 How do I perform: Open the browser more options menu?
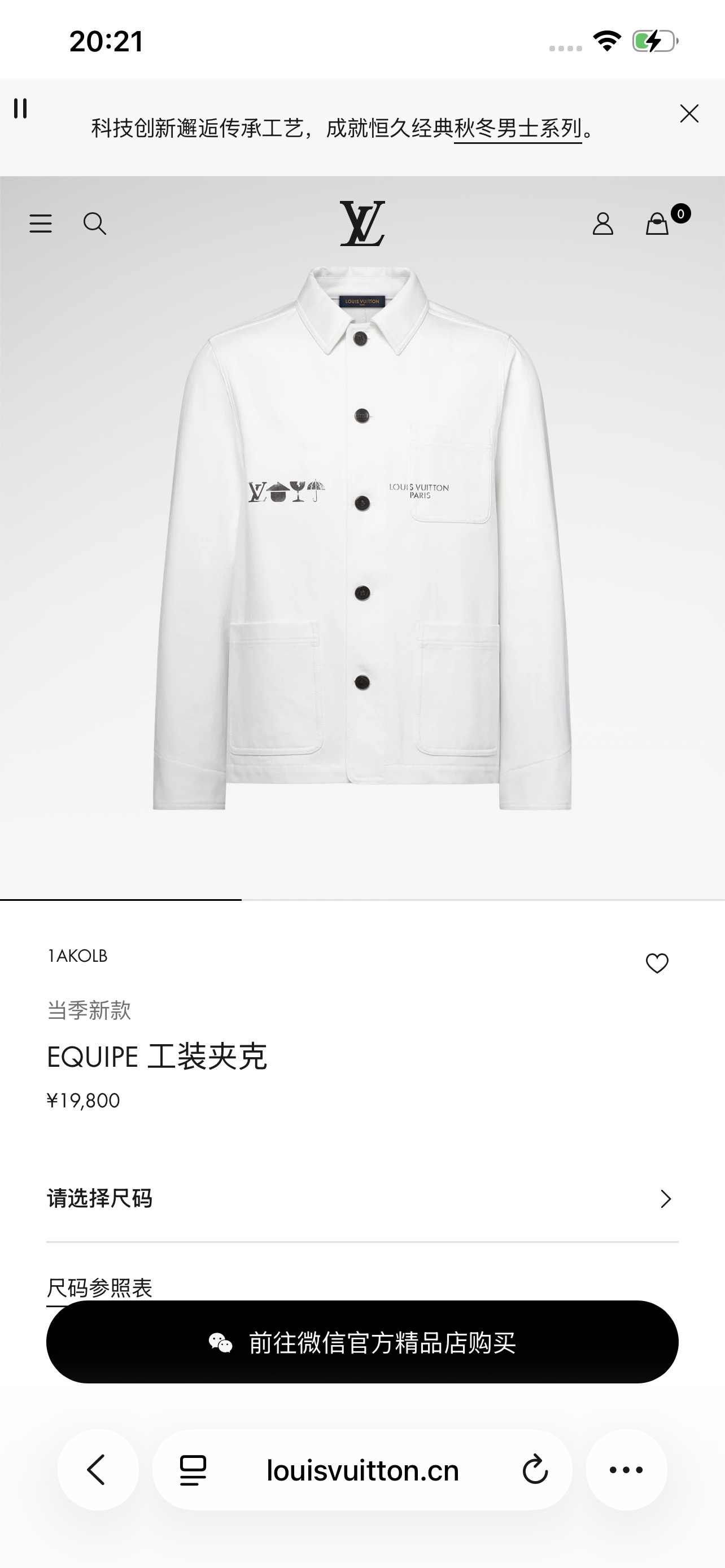626,1470
